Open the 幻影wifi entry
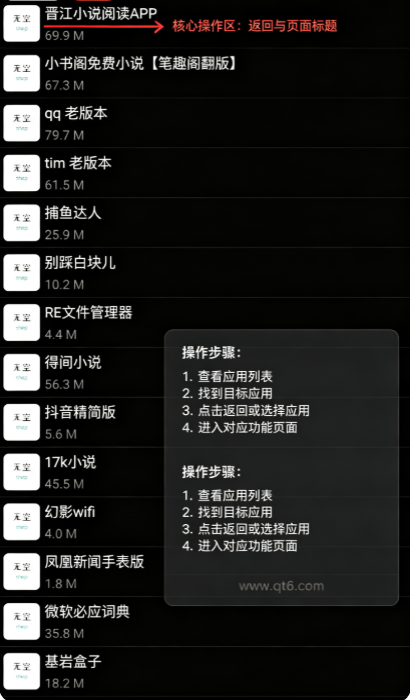The width and height of the screenshot is (410, 700). point(205,522)
